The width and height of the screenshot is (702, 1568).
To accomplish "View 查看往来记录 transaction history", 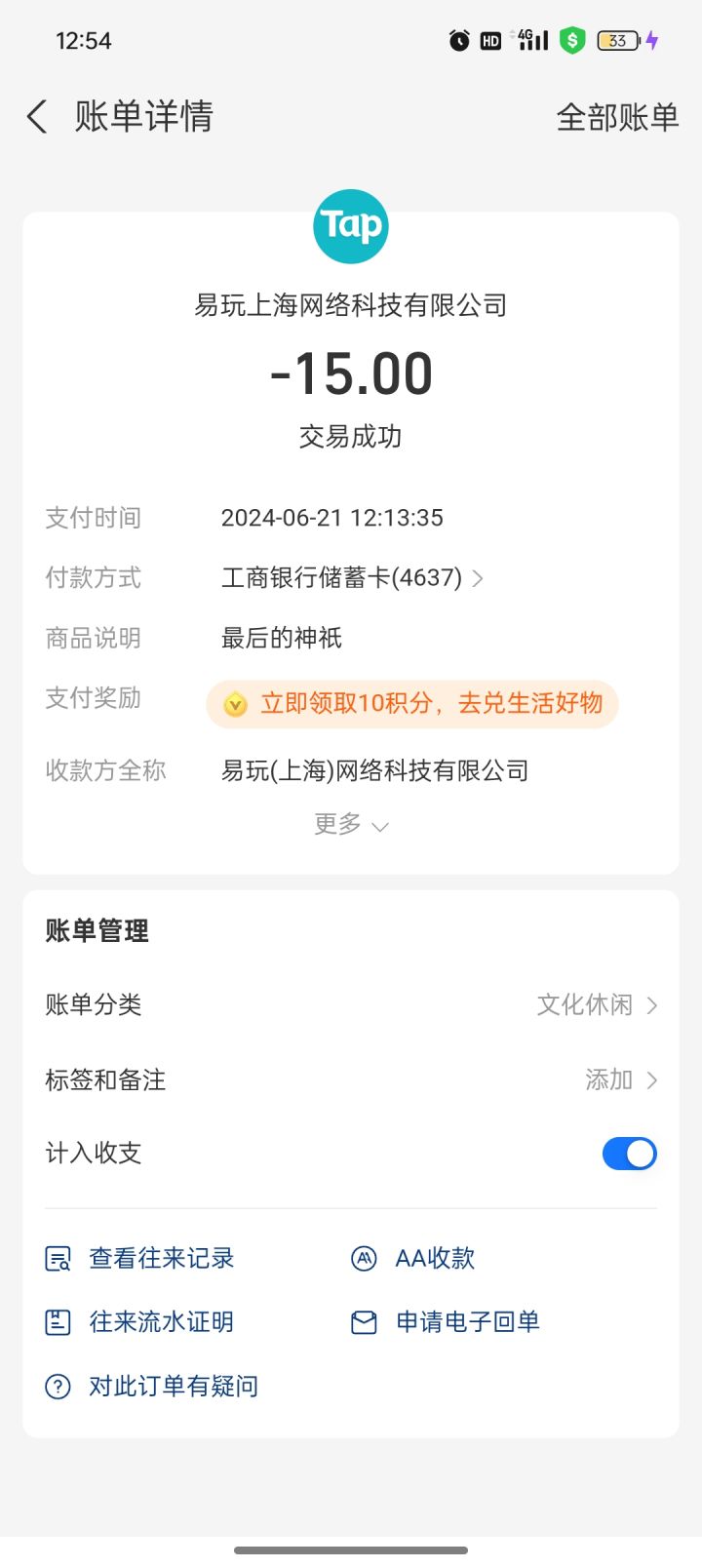I will (x=140, y=1258).
